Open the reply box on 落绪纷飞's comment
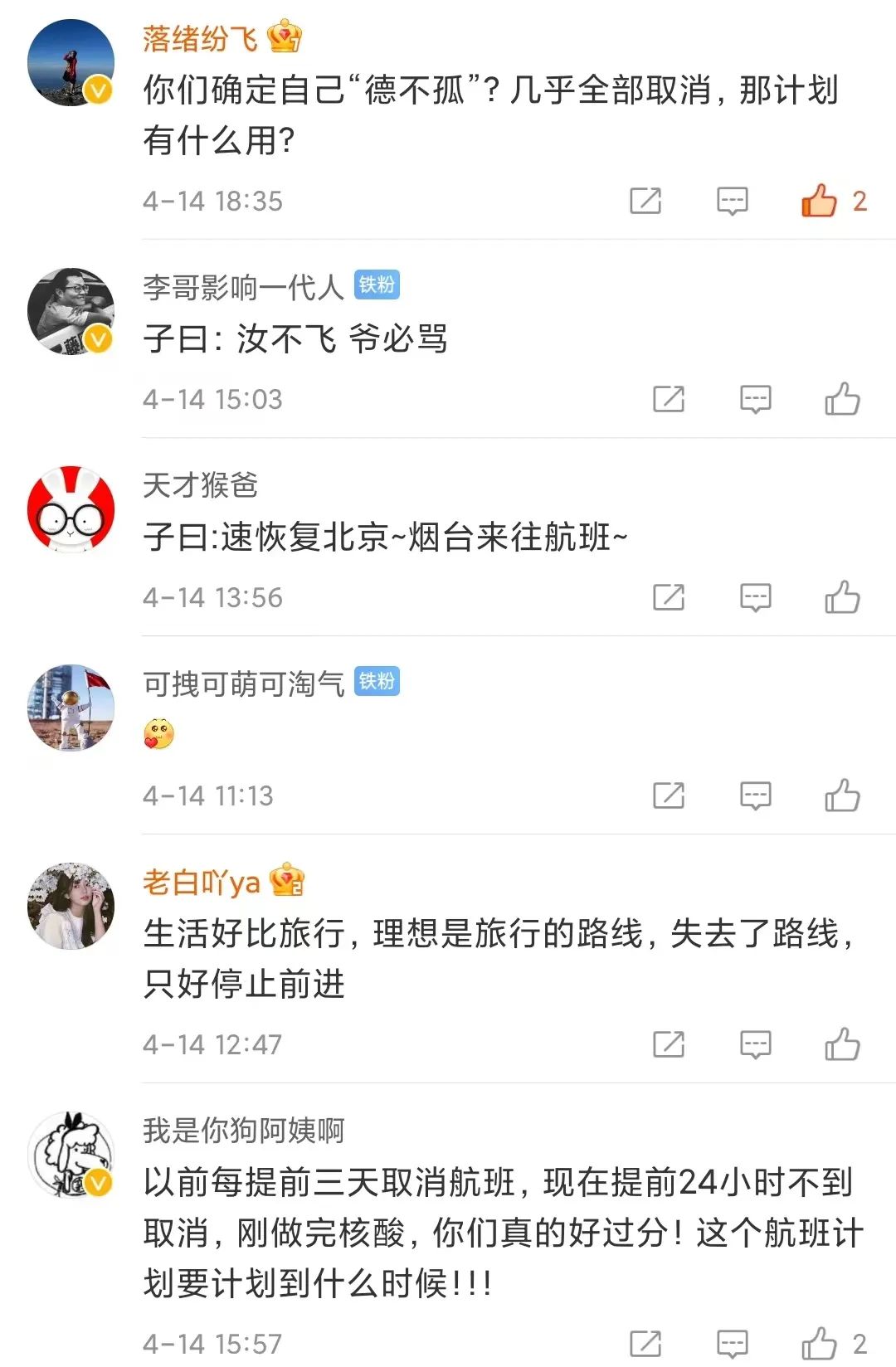The image size is (896, 1367). 733,201
